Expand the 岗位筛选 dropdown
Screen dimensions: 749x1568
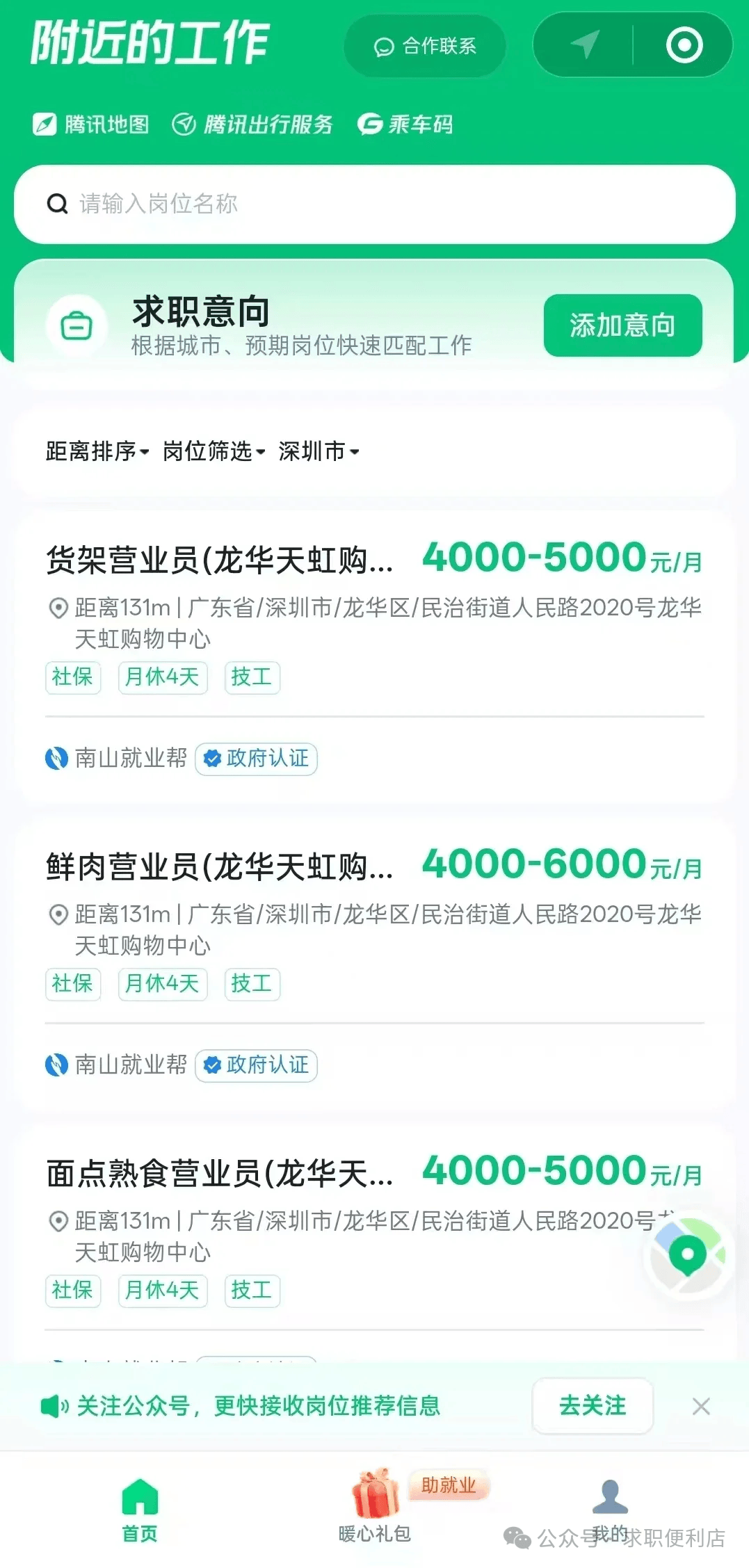[214, 451]
